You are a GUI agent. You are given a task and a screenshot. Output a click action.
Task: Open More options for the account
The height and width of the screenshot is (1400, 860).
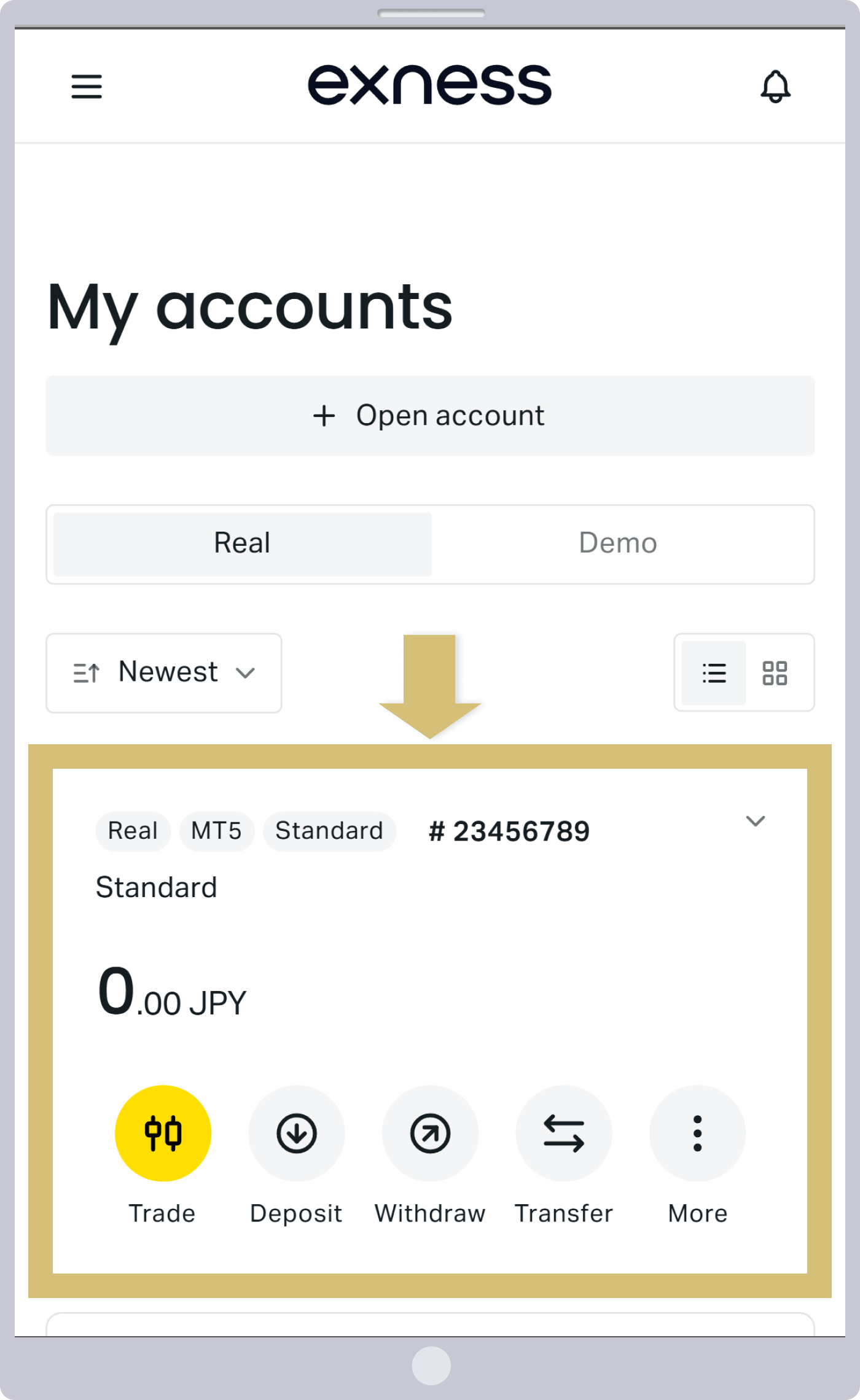697,1134
